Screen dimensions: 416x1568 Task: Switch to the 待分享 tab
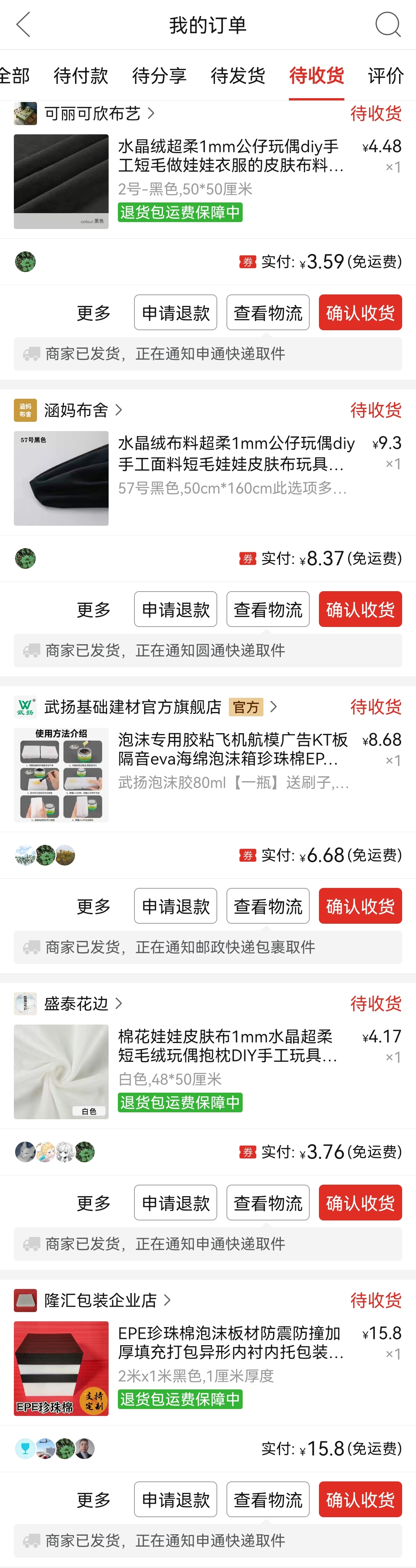pyautogui.click(x=159, y=76)
